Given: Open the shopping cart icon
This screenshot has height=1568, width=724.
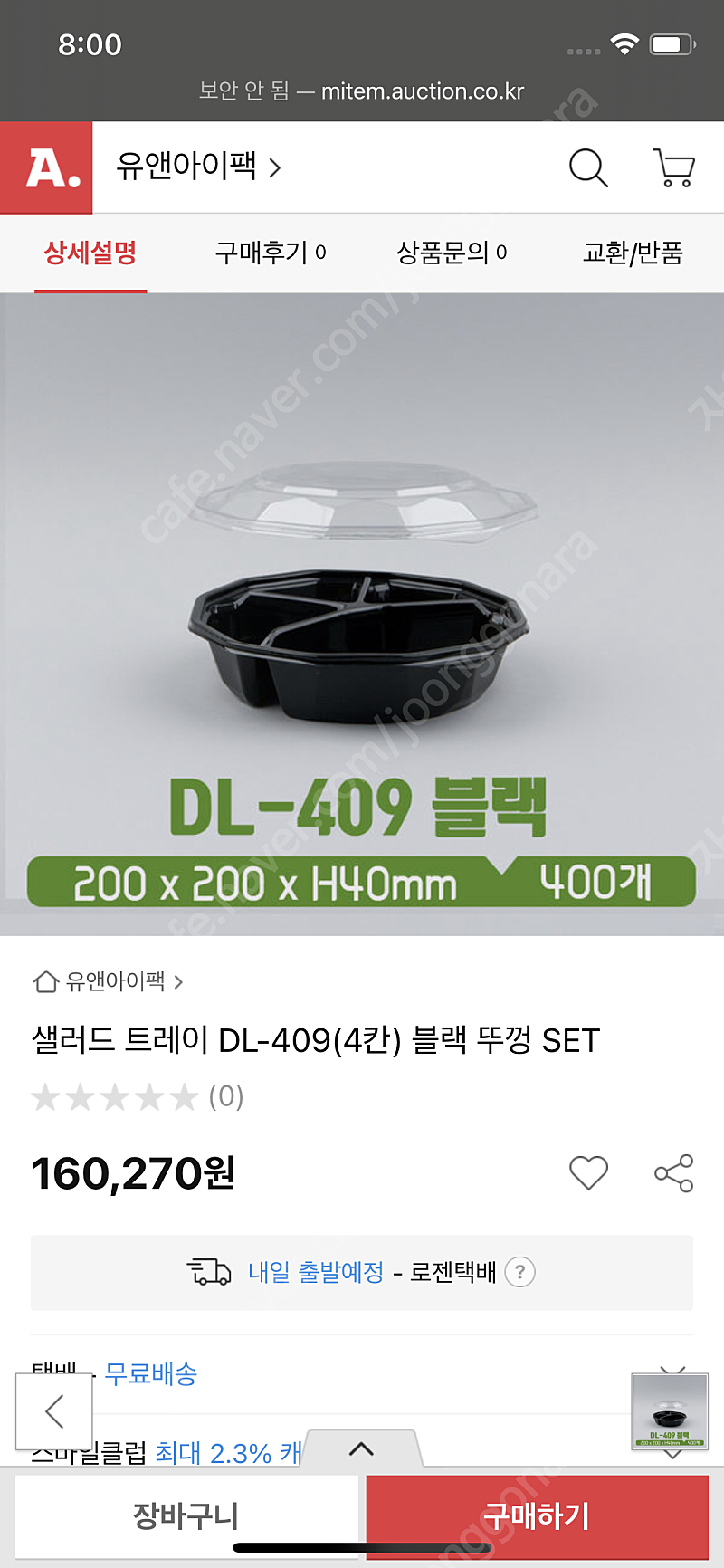Looking at the screenshot, I should click(x=673, y=168).
